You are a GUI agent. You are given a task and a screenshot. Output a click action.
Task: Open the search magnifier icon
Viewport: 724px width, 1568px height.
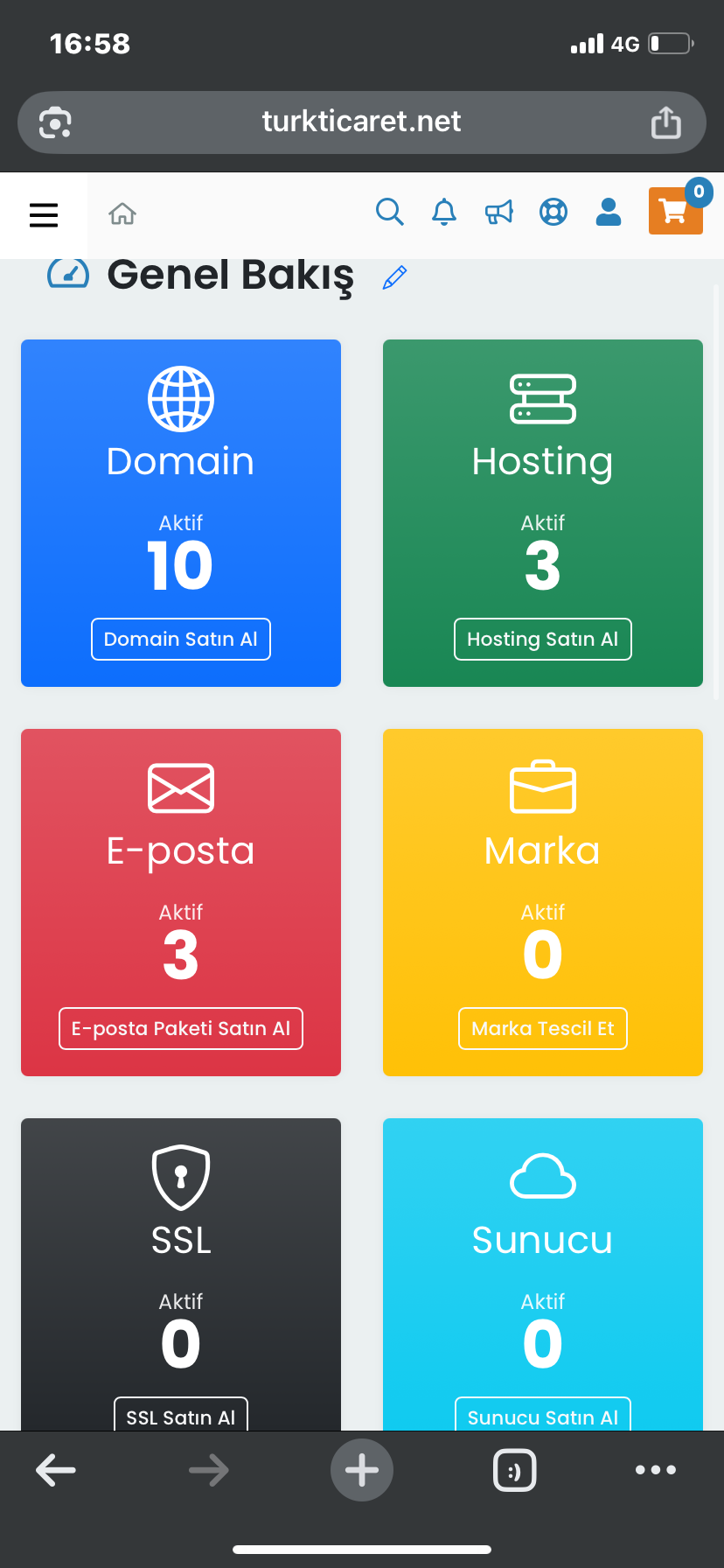(389, 212)
